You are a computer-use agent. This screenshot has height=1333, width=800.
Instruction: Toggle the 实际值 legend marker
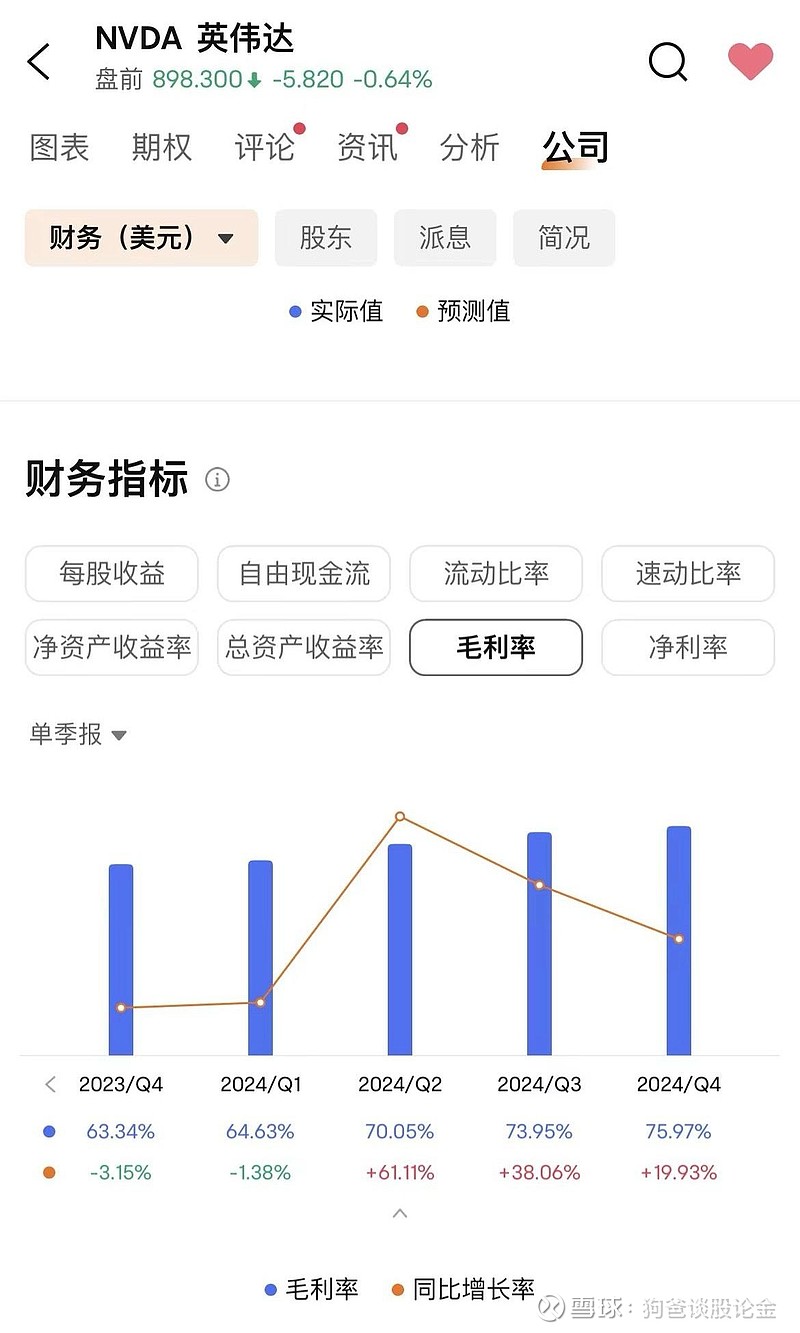coord(295,312)
